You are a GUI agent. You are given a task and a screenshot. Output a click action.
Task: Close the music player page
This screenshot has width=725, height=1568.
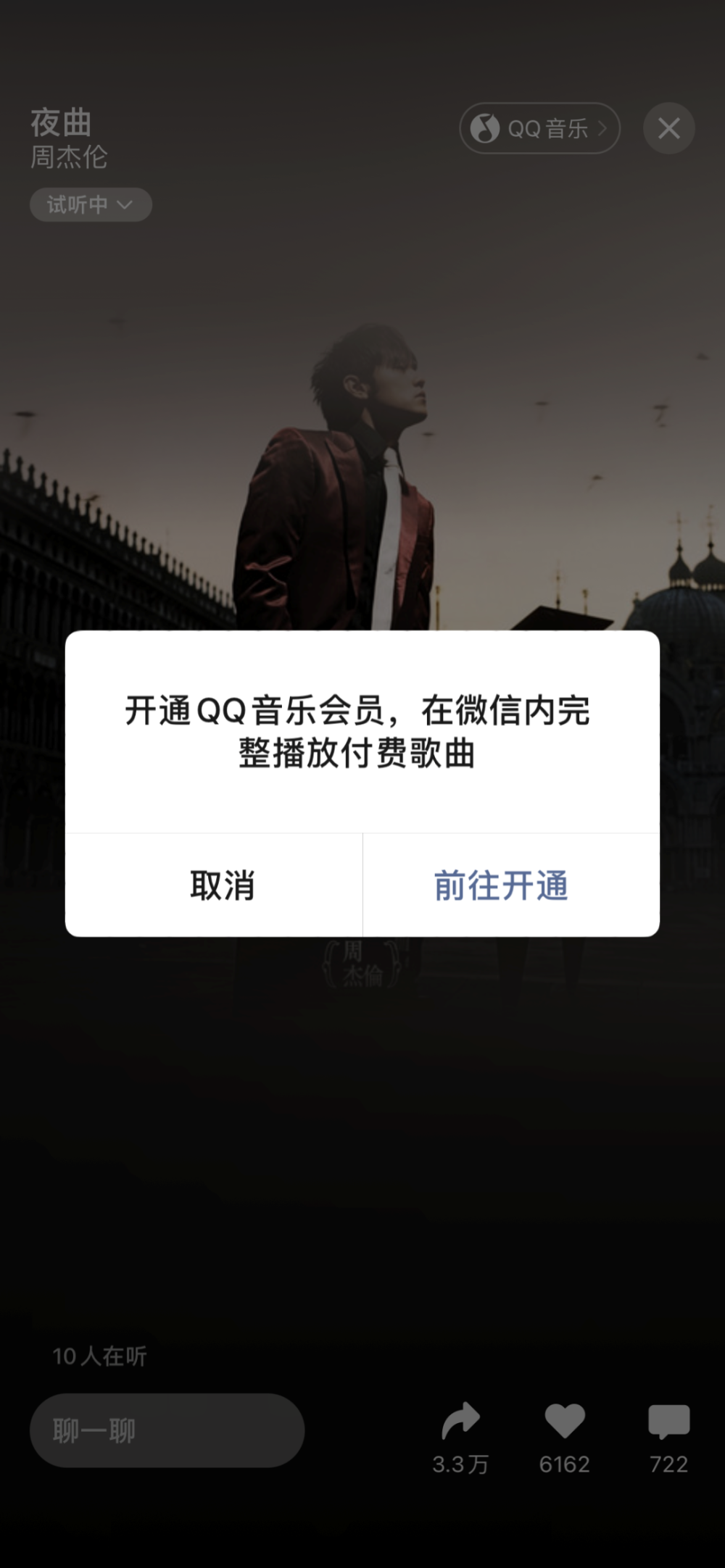coord(668,128)
